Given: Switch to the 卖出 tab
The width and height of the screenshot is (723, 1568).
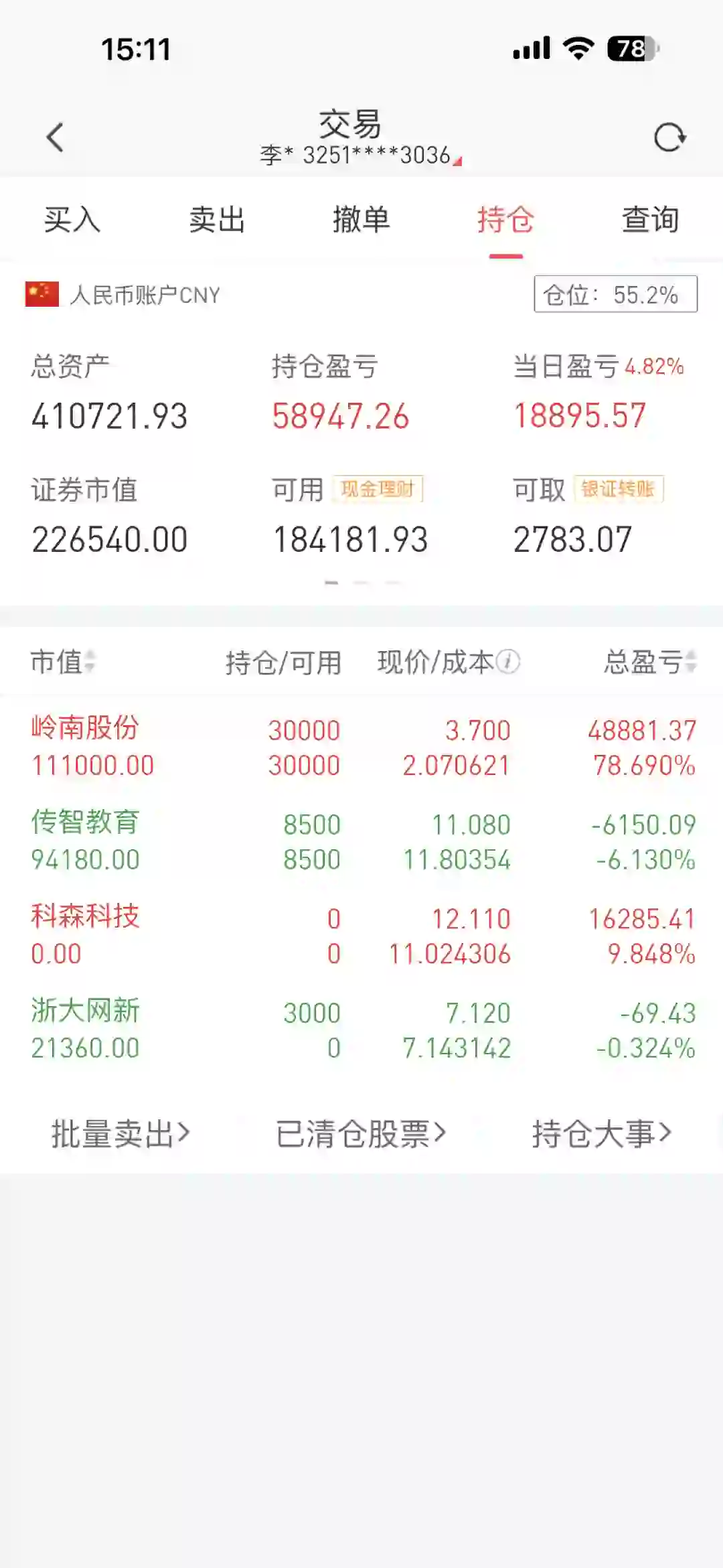Looking at the screenshot, I should click(x=217, y=220).
